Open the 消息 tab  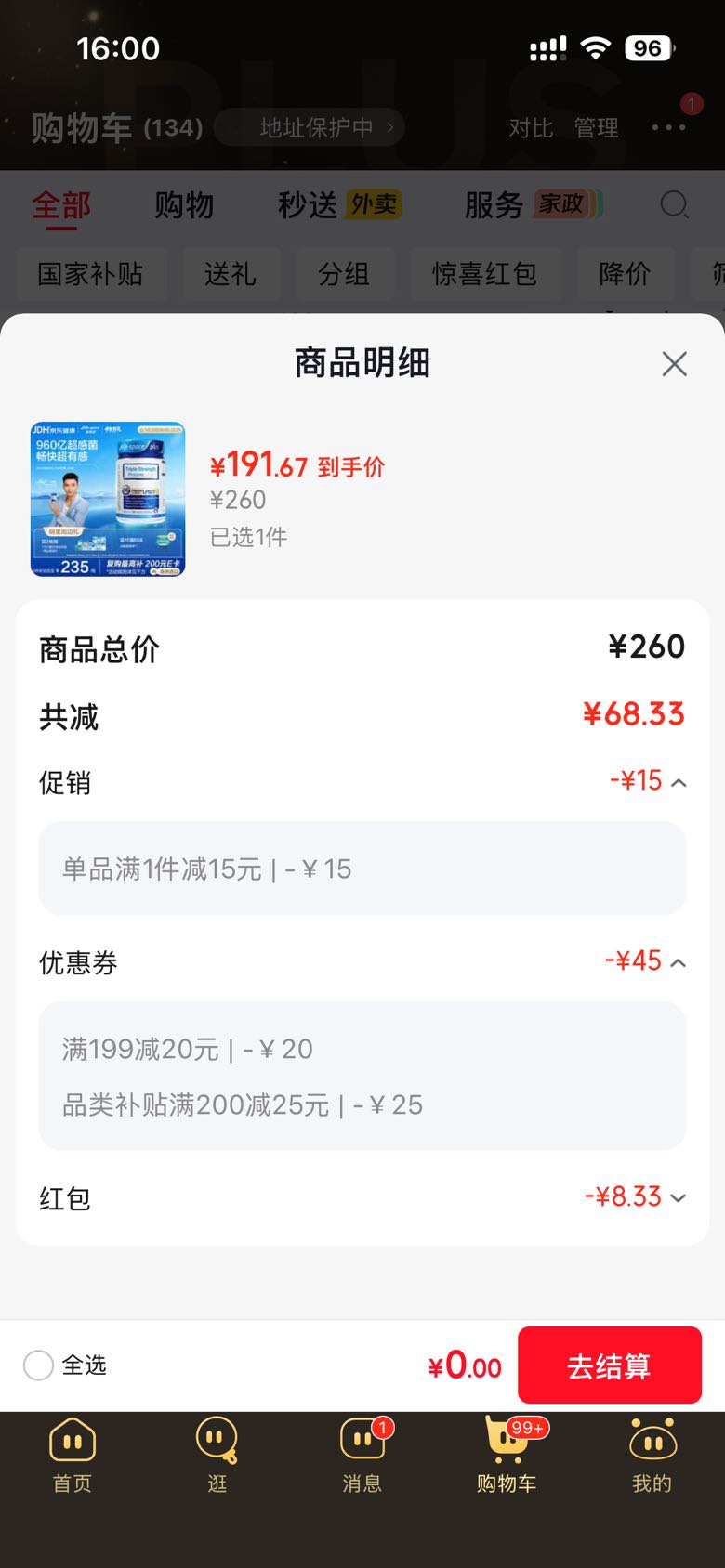click(x=362, y=1455)
